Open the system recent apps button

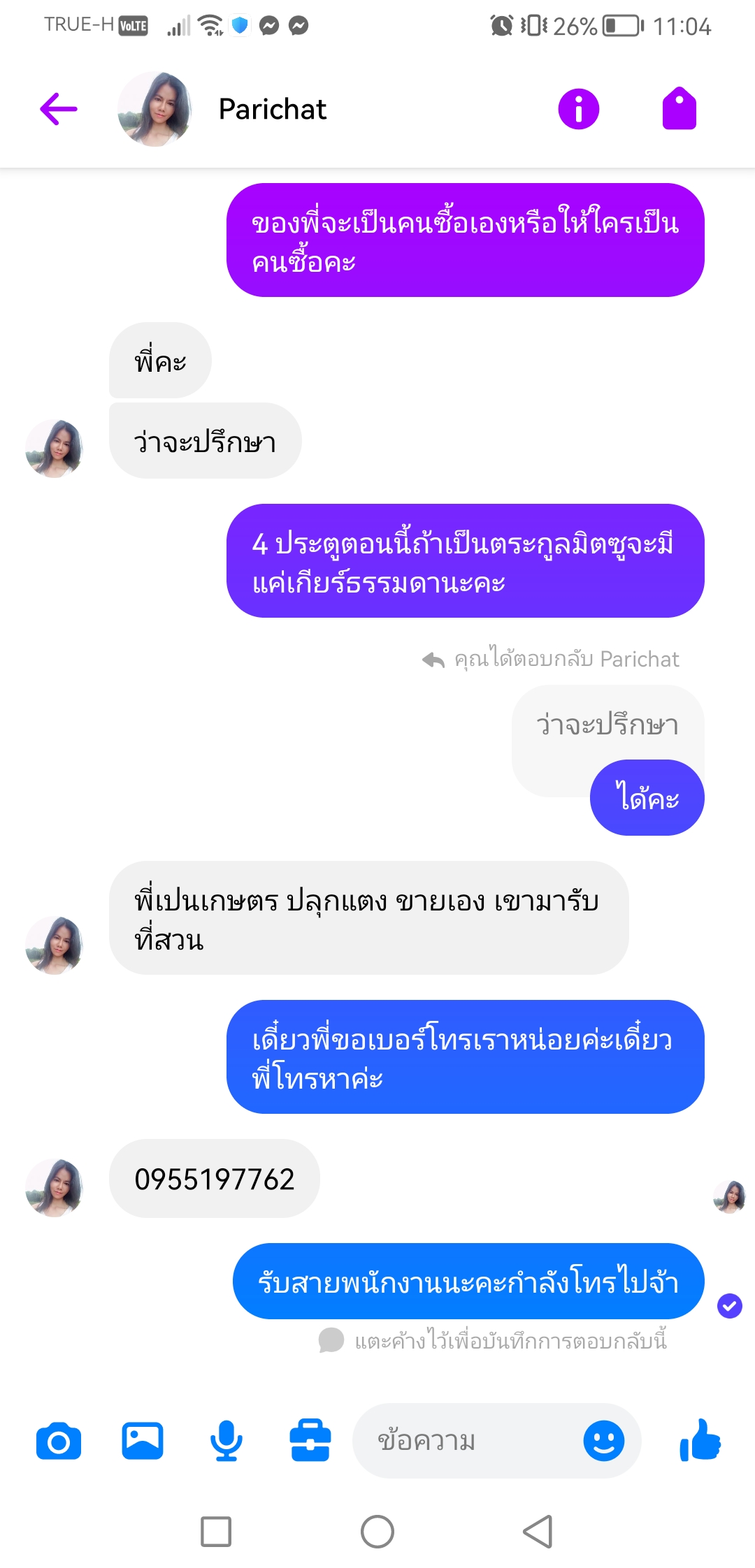pos(216,1532)
